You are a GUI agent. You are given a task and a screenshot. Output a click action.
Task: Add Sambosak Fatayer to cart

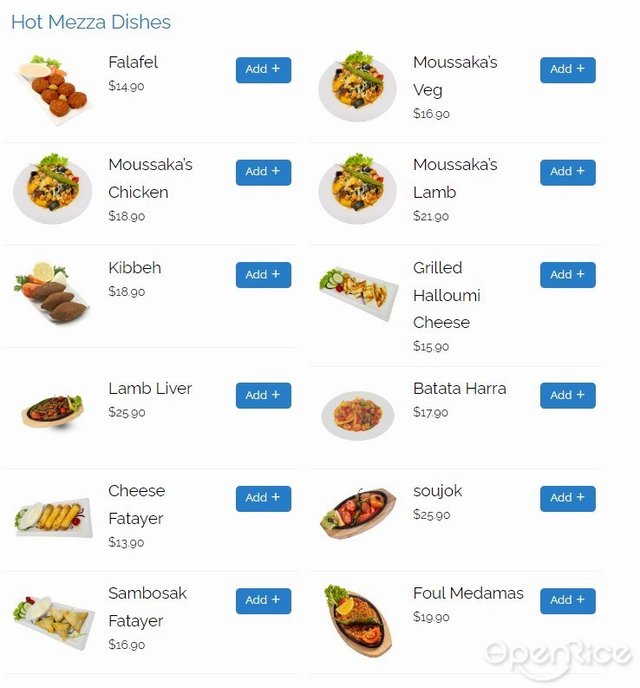[263, 600]
